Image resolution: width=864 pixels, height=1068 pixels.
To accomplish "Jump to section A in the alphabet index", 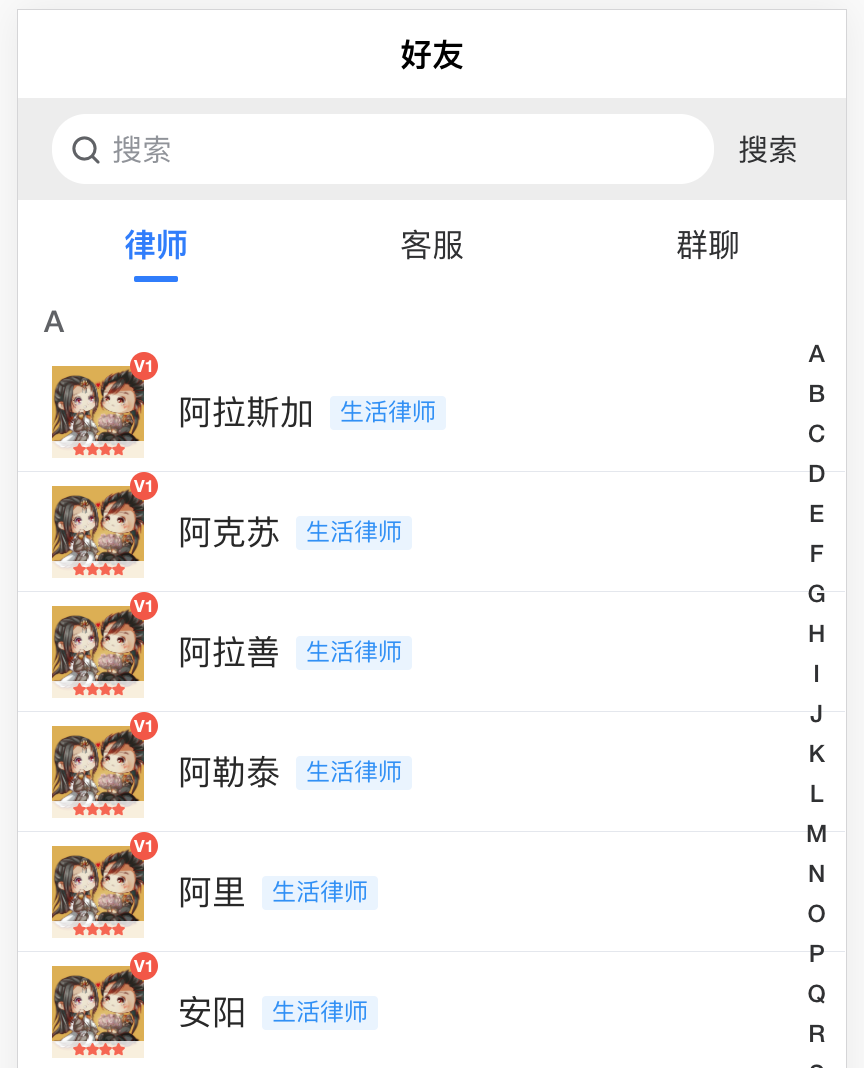I will click(817, 354).
